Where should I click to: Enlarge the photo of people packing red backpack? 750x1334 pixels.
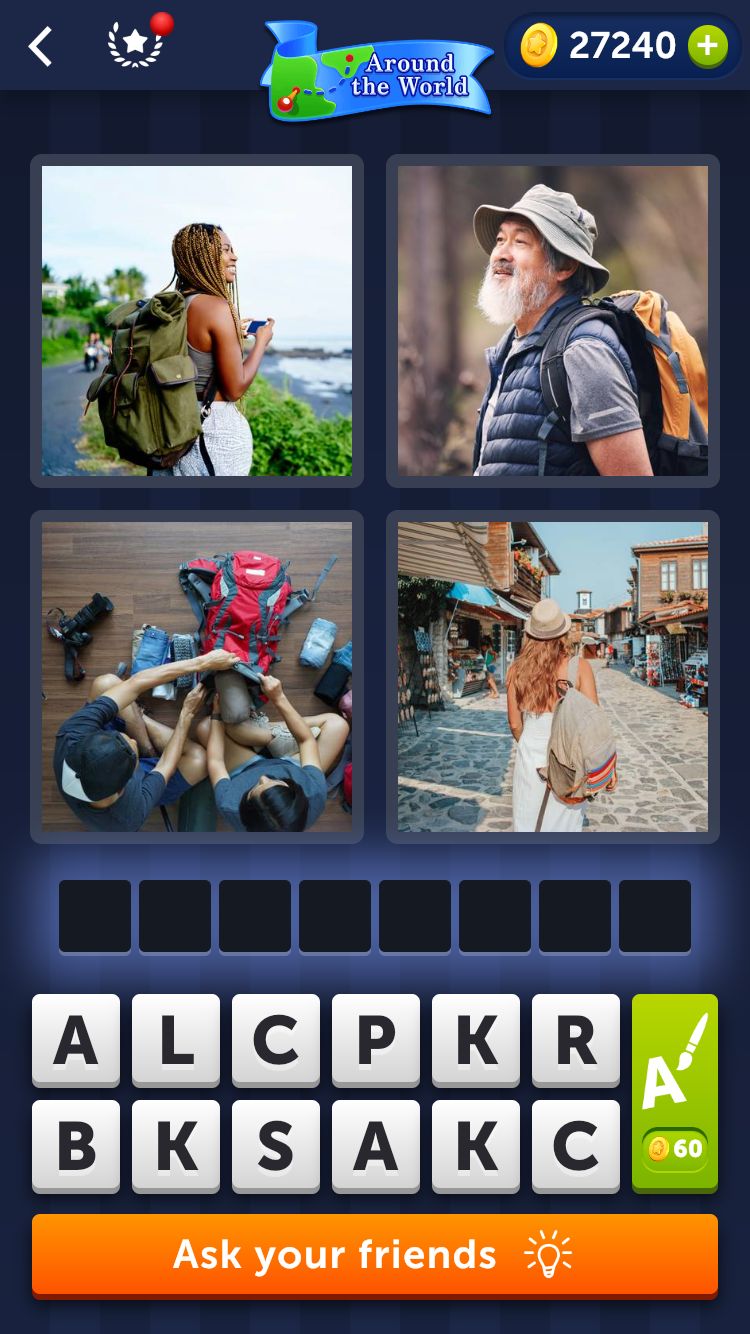197,677
